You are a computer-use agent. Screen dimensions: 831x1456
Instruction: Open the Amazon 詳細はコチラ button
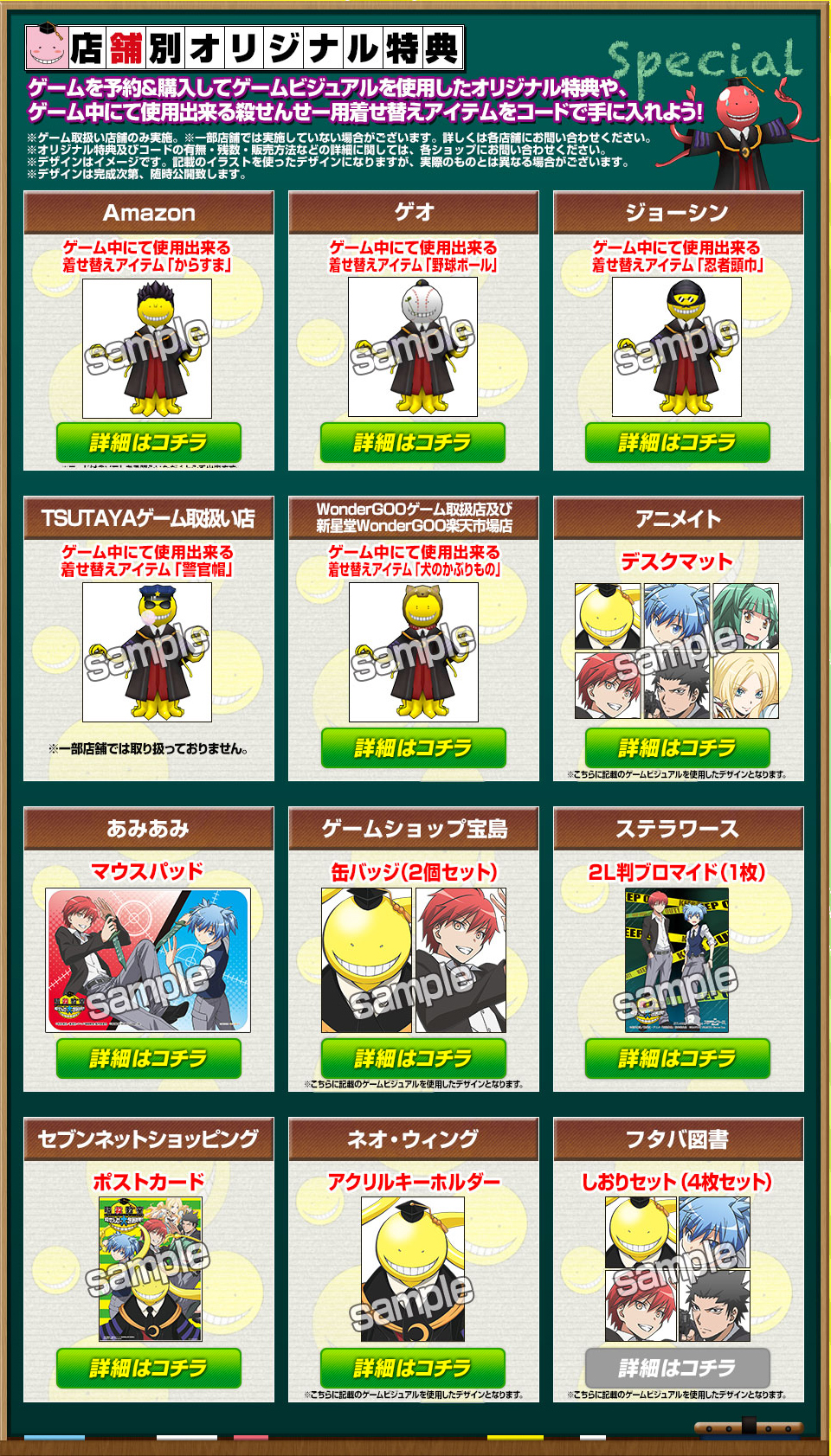pos(148,443)
